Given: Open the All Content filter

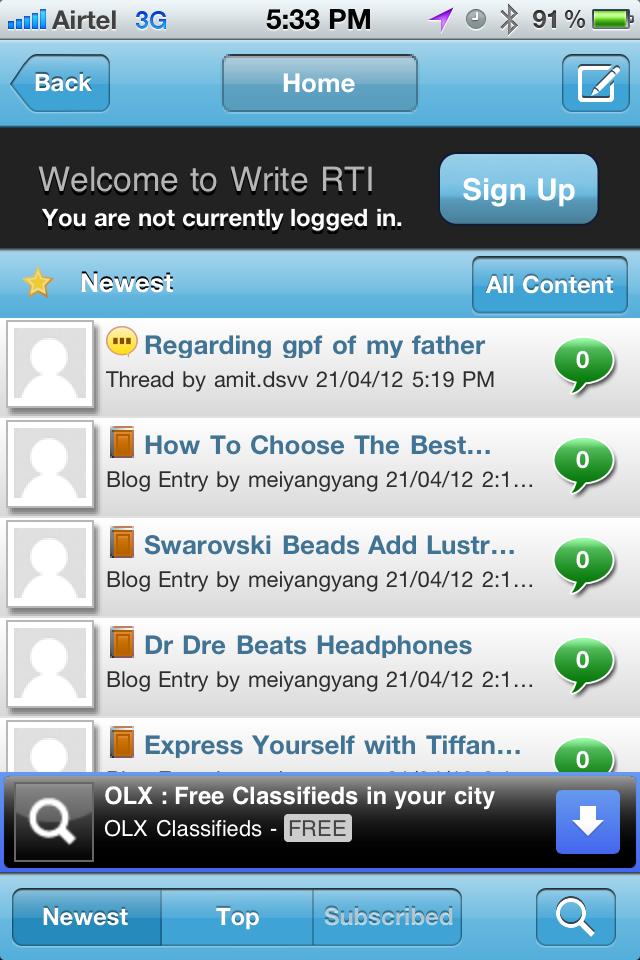Looking at the screenshot, I should pyautogui.click(x=549, y=285).
